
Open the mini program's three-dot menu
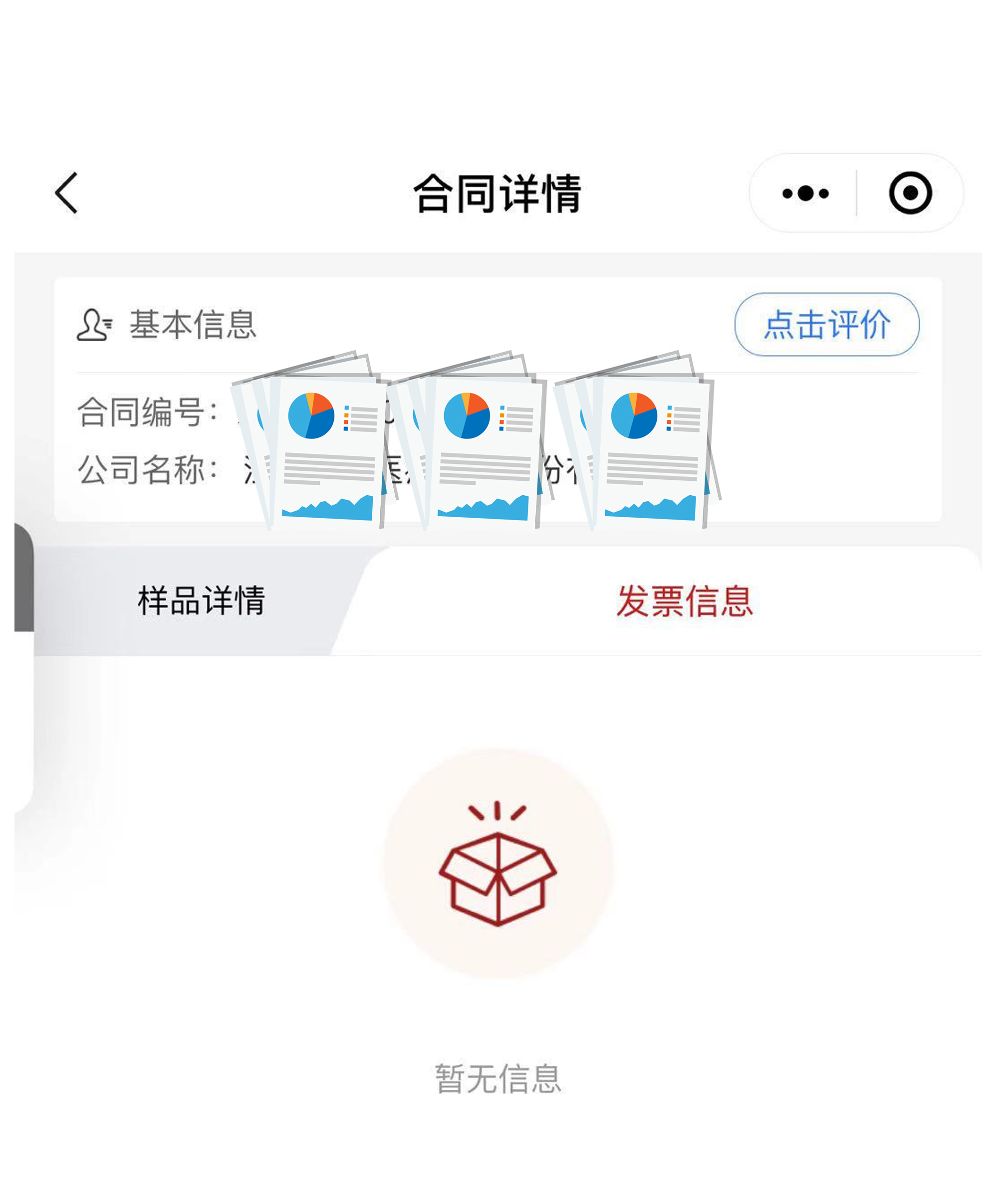click(x=805, y=193)
